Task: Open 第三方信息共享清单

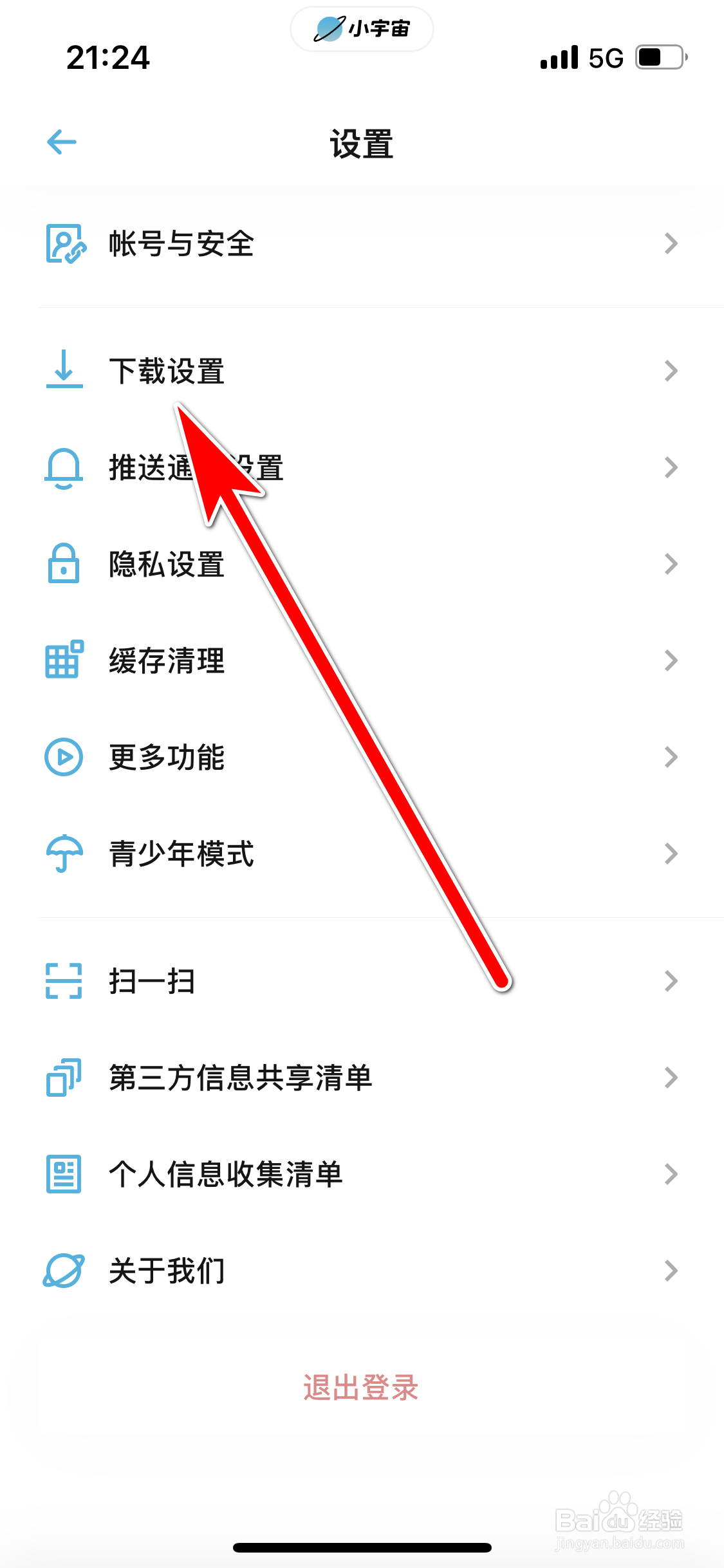Action: [238, 1077]
